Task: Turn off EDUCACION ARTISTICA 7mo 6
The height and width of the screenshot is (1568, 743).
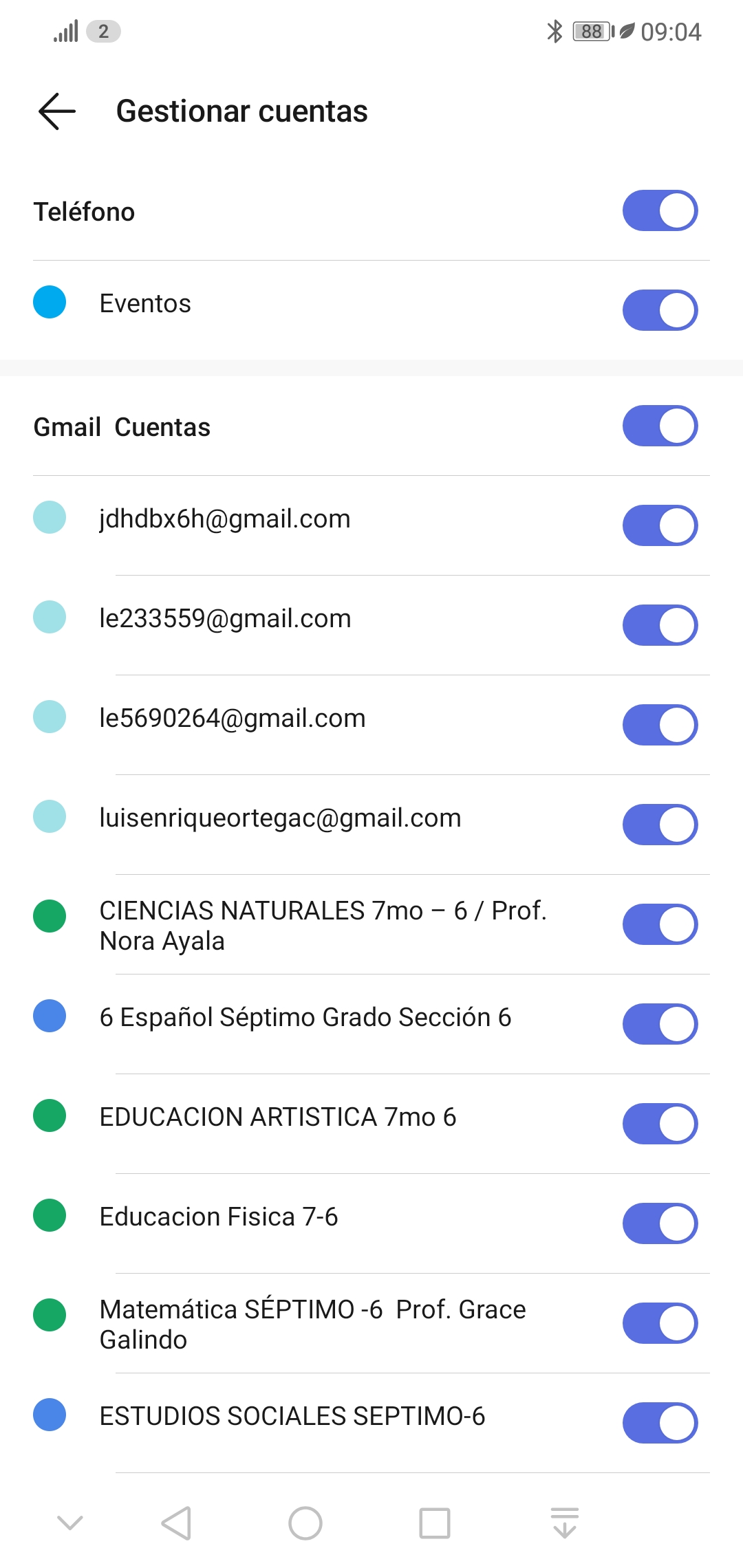Action: [660, 1124]
